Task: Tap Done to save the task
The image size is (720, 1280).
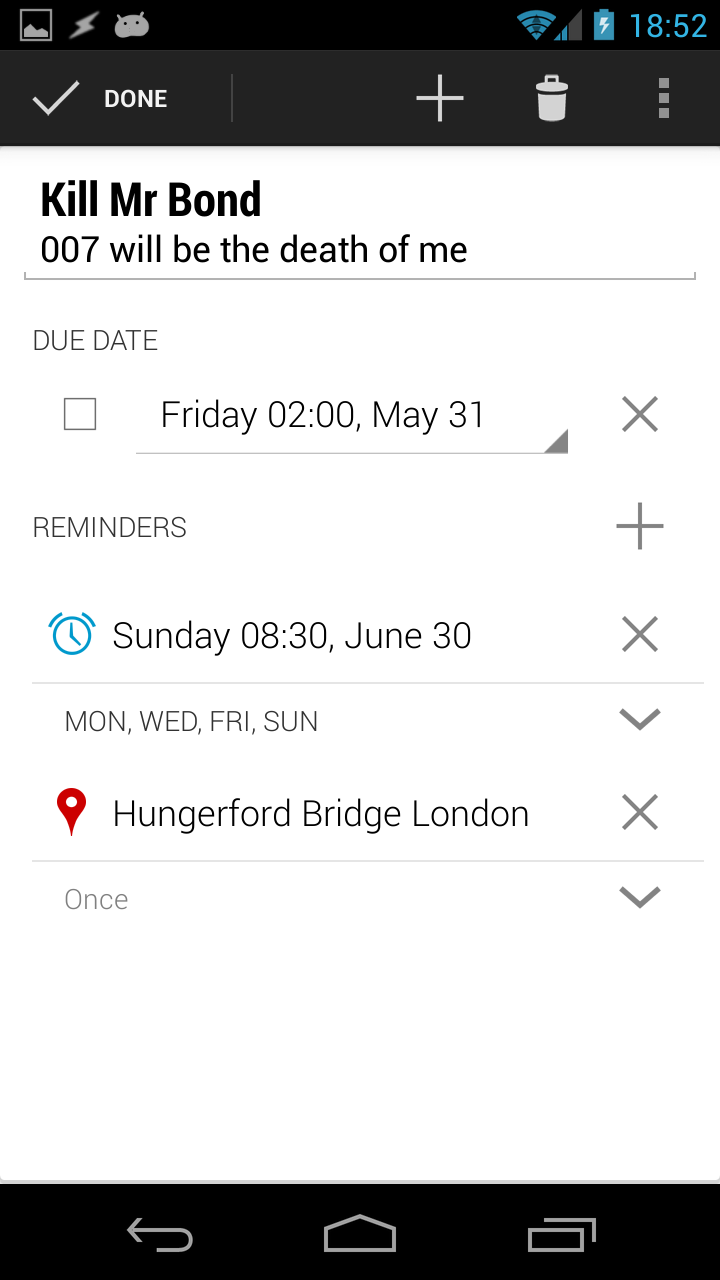Action: (100, 99)
